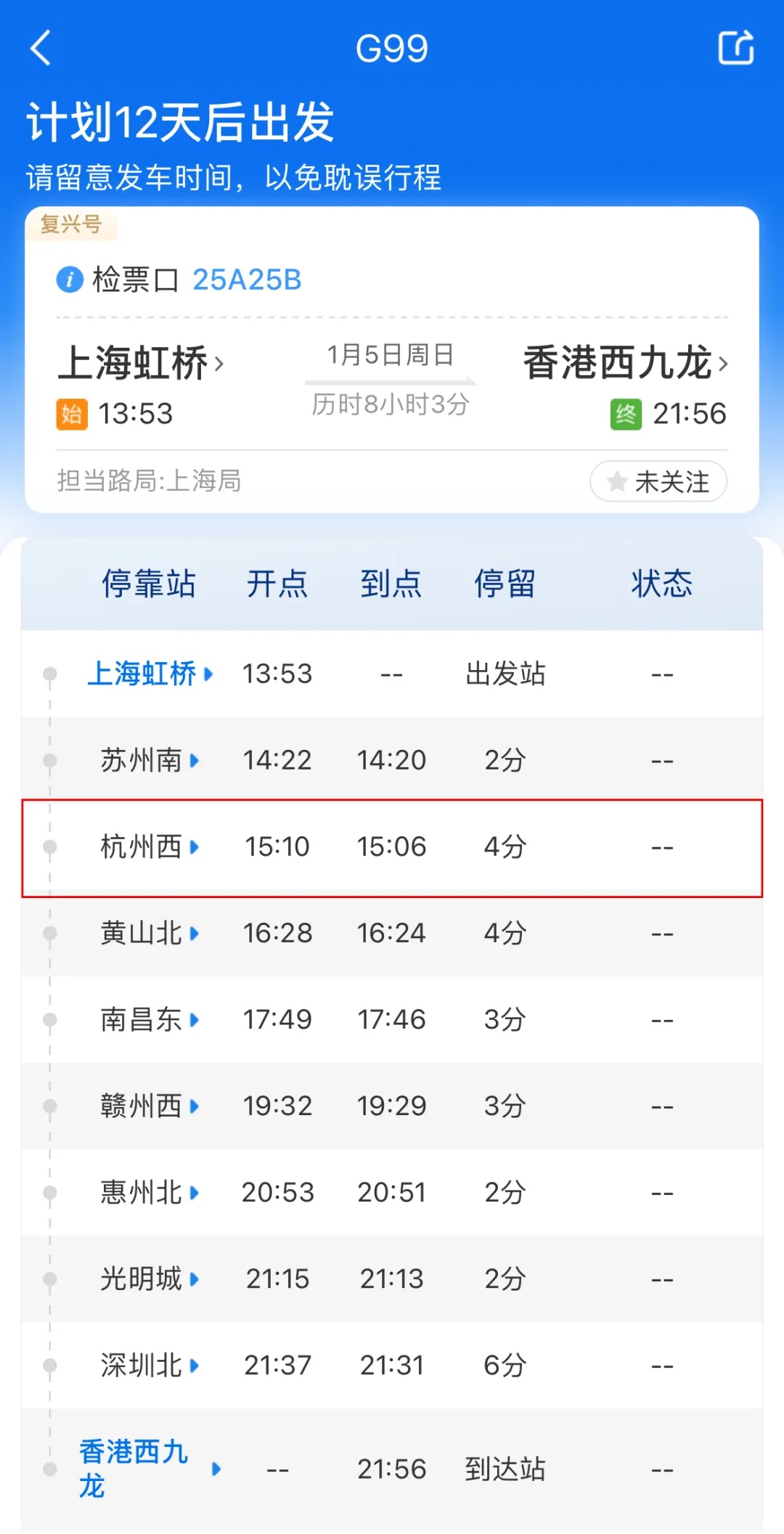View the 南昌东 stop details
Viewport: 784px width, 1534px height.
(x=392, y=1019)
